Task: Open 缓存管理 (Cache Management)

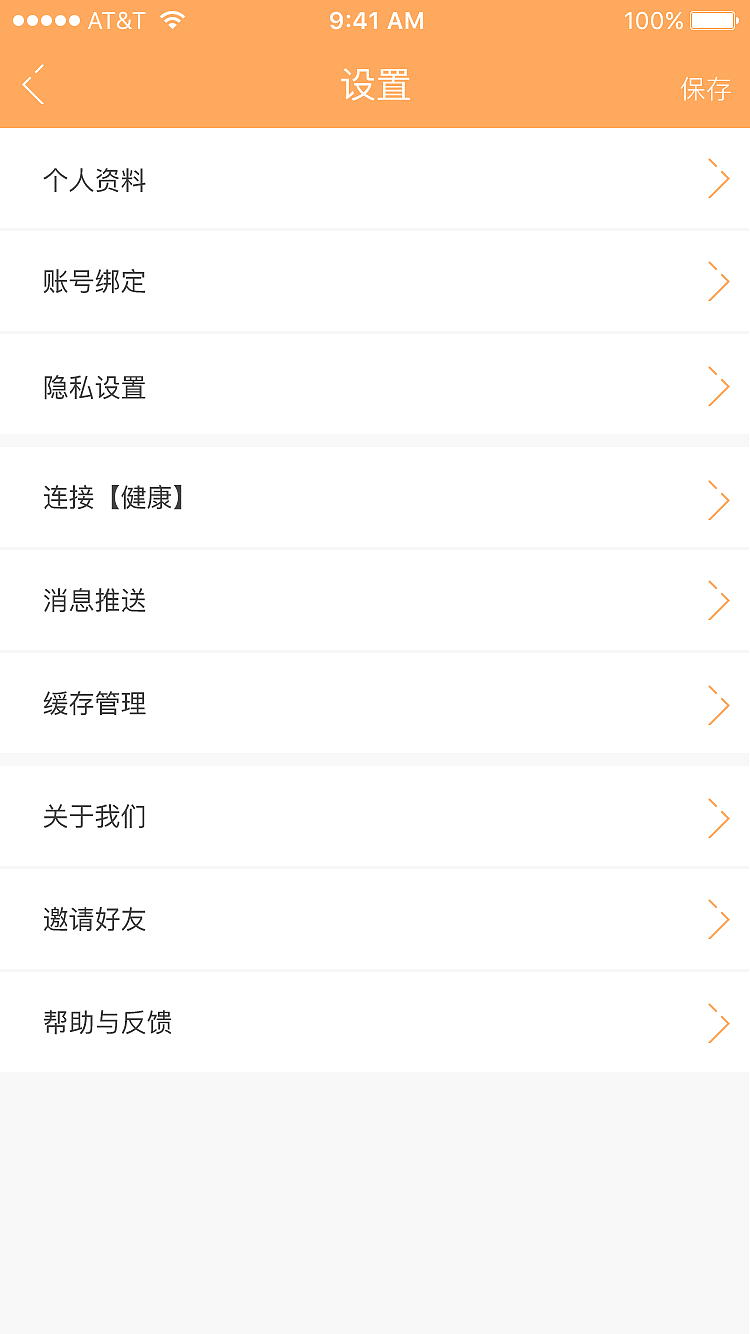Action: pyautogui.click(x=95, y=703)
